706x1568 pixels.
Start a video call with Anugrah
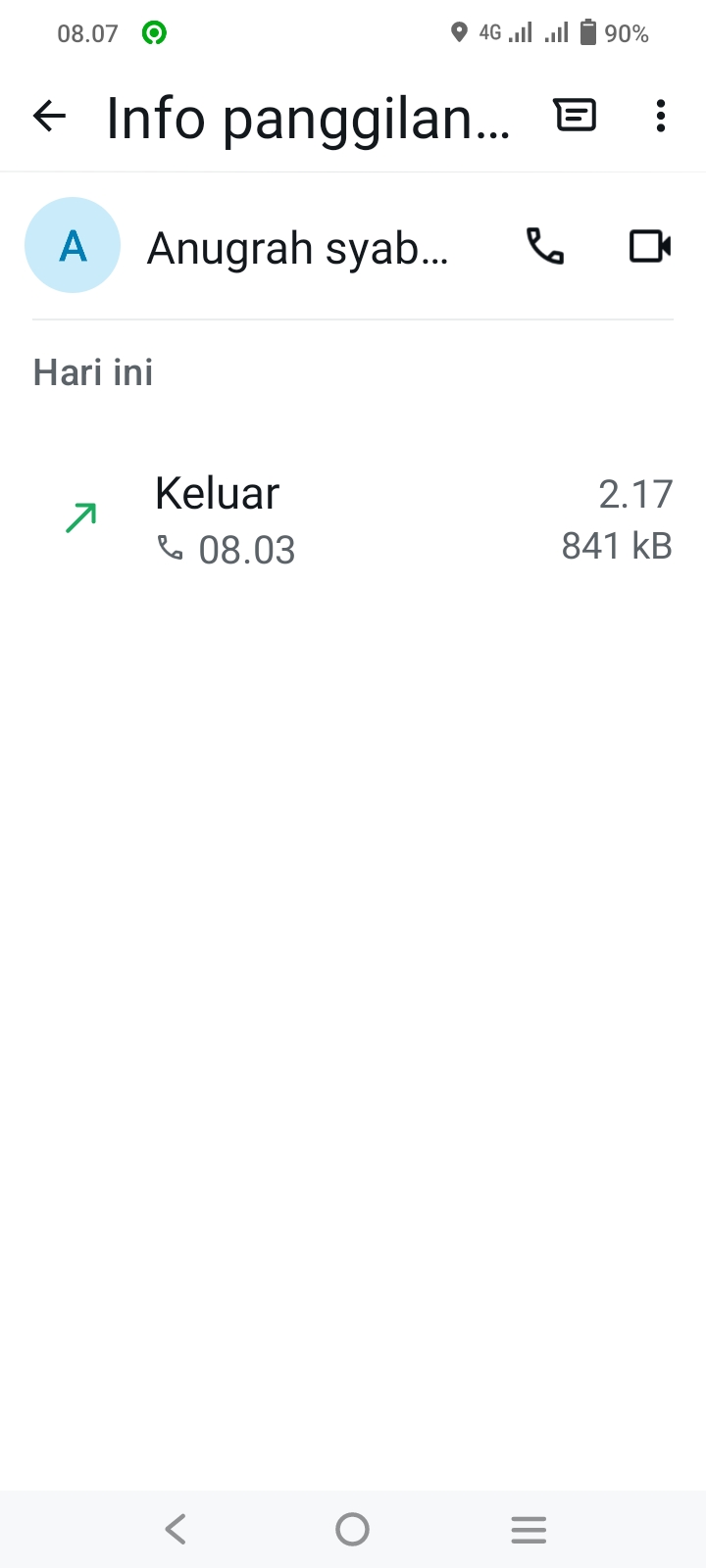tap(649, 246)
